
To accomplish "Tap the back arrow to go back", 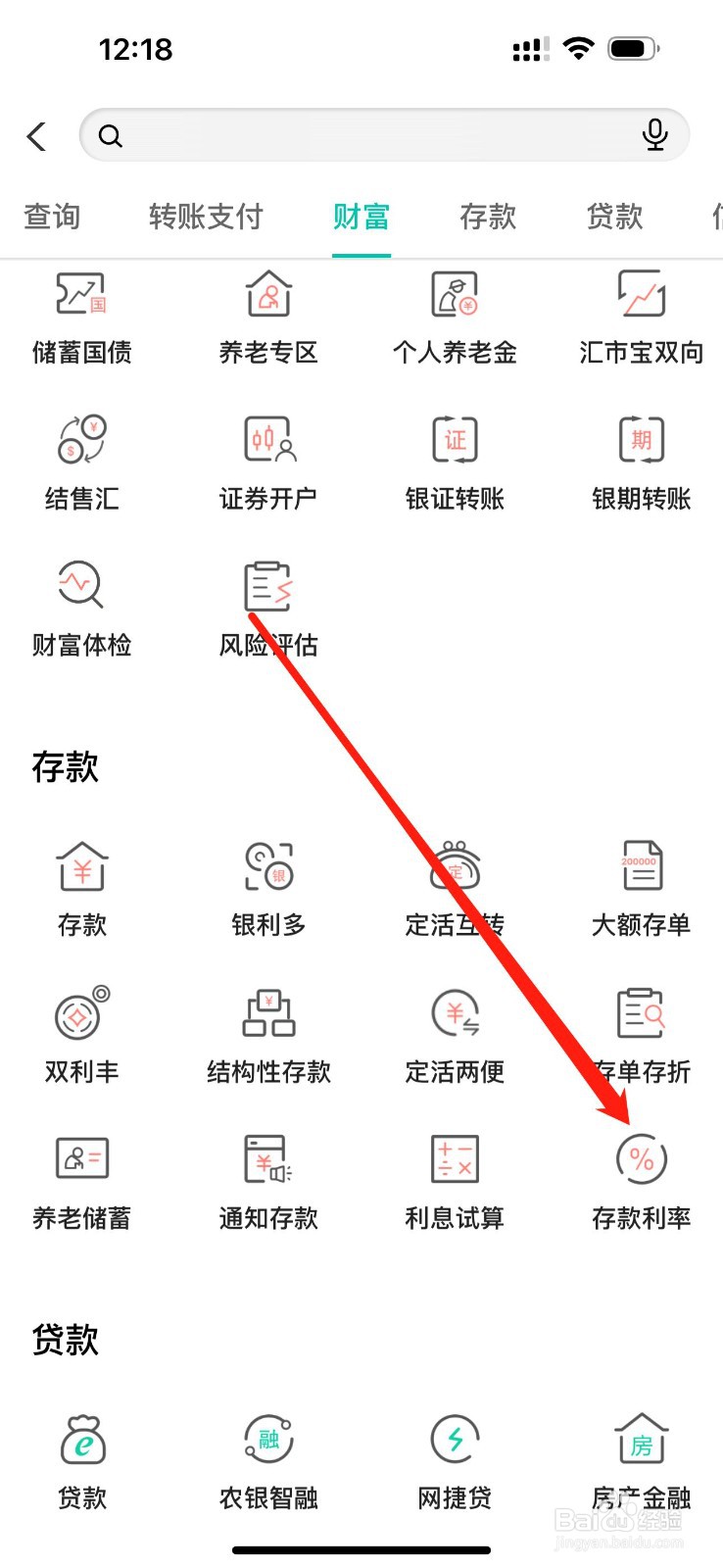I will (x=36, y=136).
